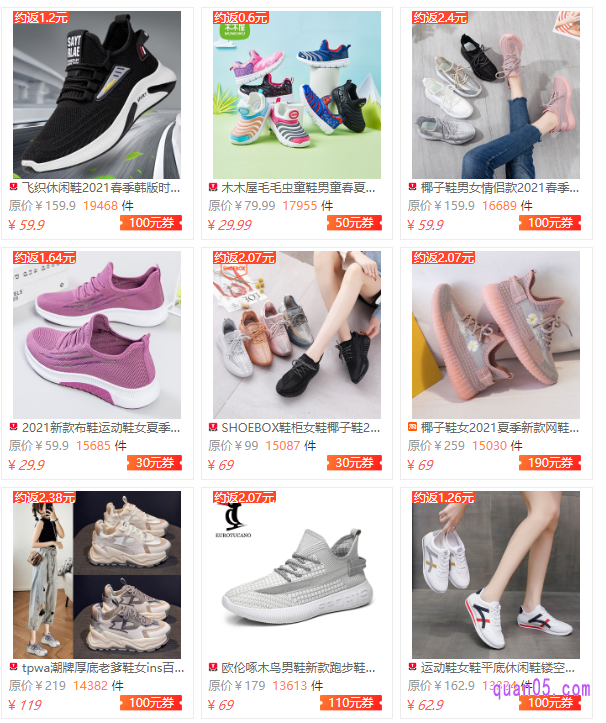Get the 30元券 coupon for 2021新款布鞋

point(157,463)
